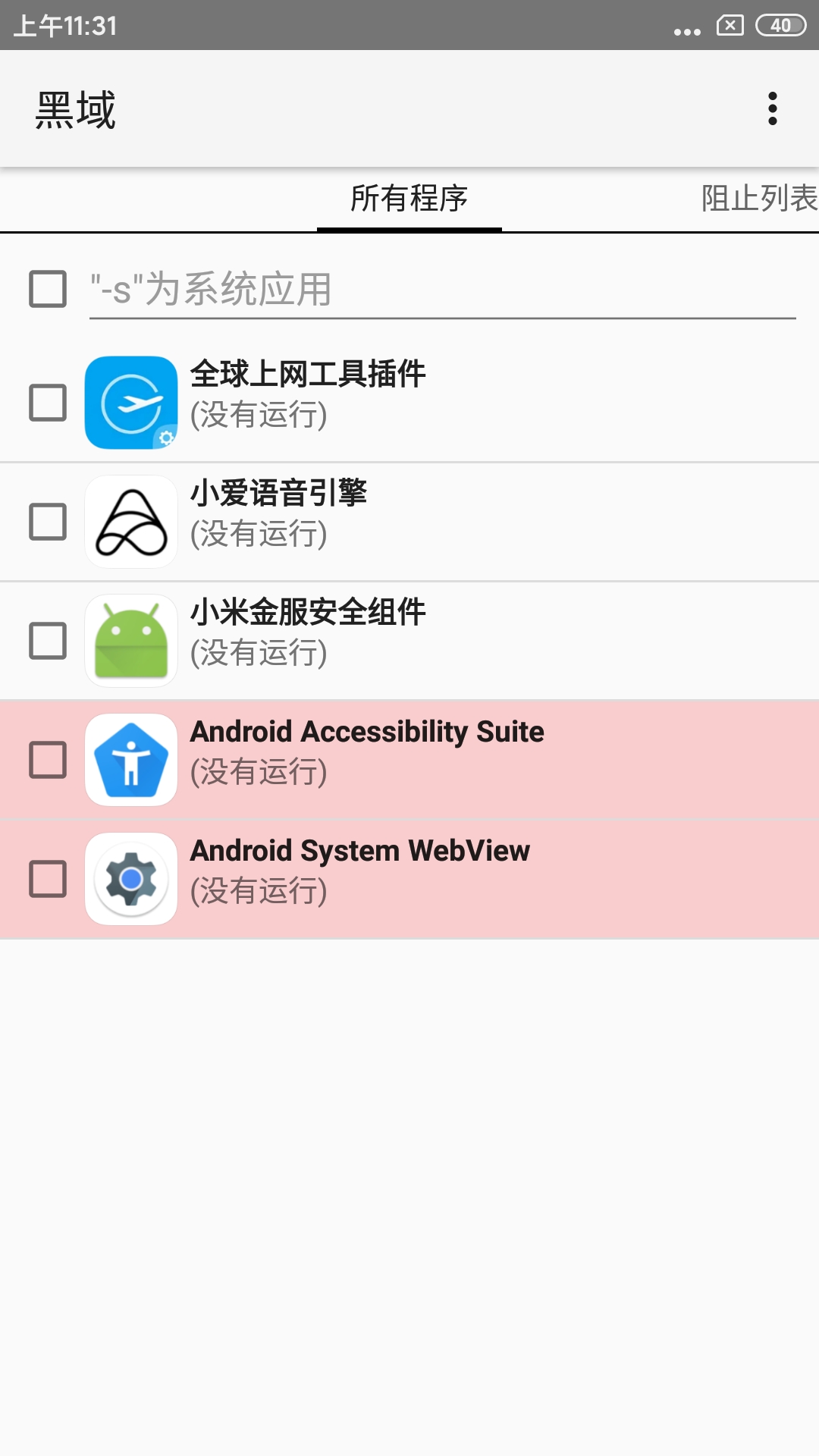Tick the checkbox beside the search field

pos(48,289)
